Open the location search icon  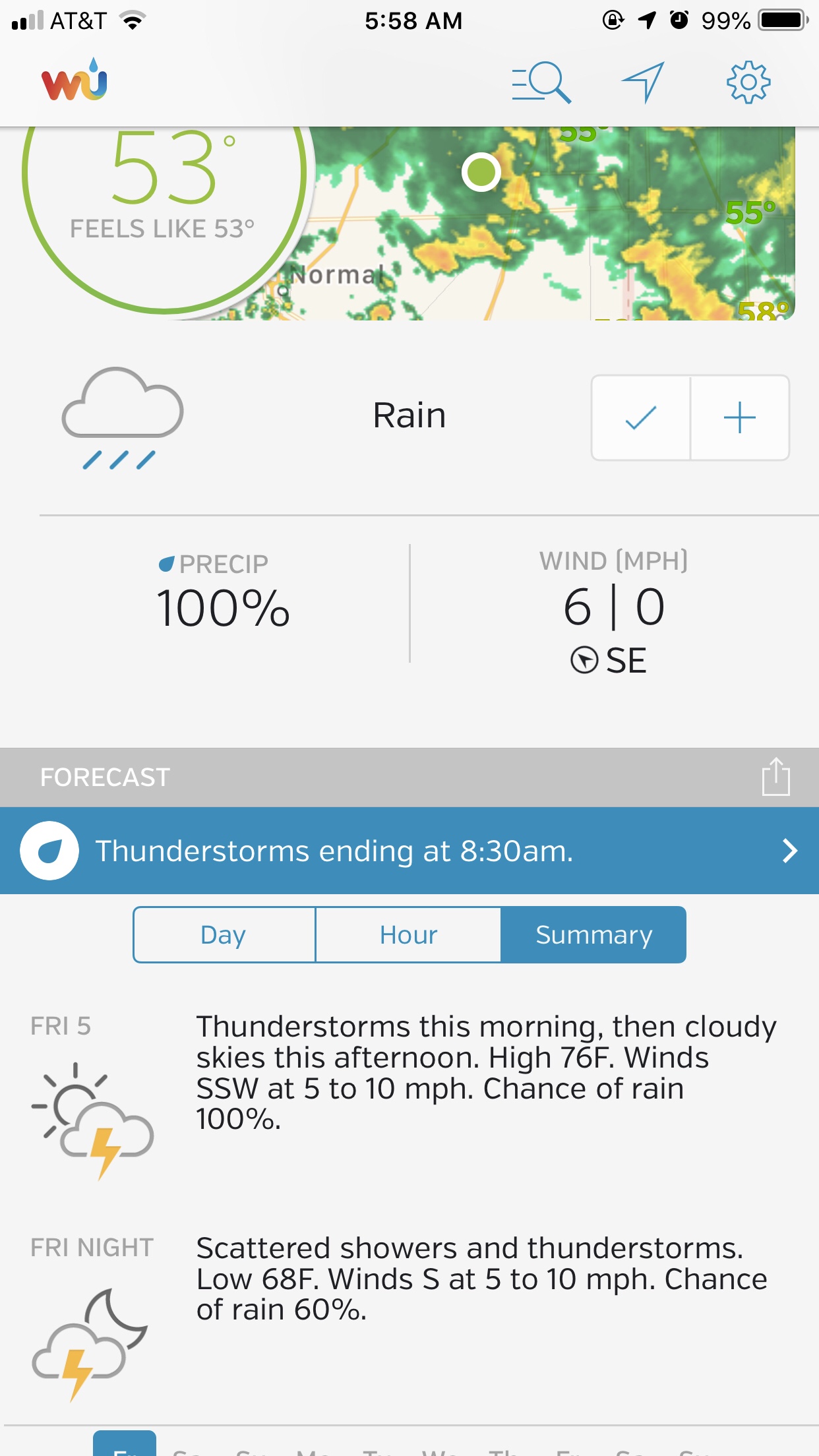click(x=541, y=82)
